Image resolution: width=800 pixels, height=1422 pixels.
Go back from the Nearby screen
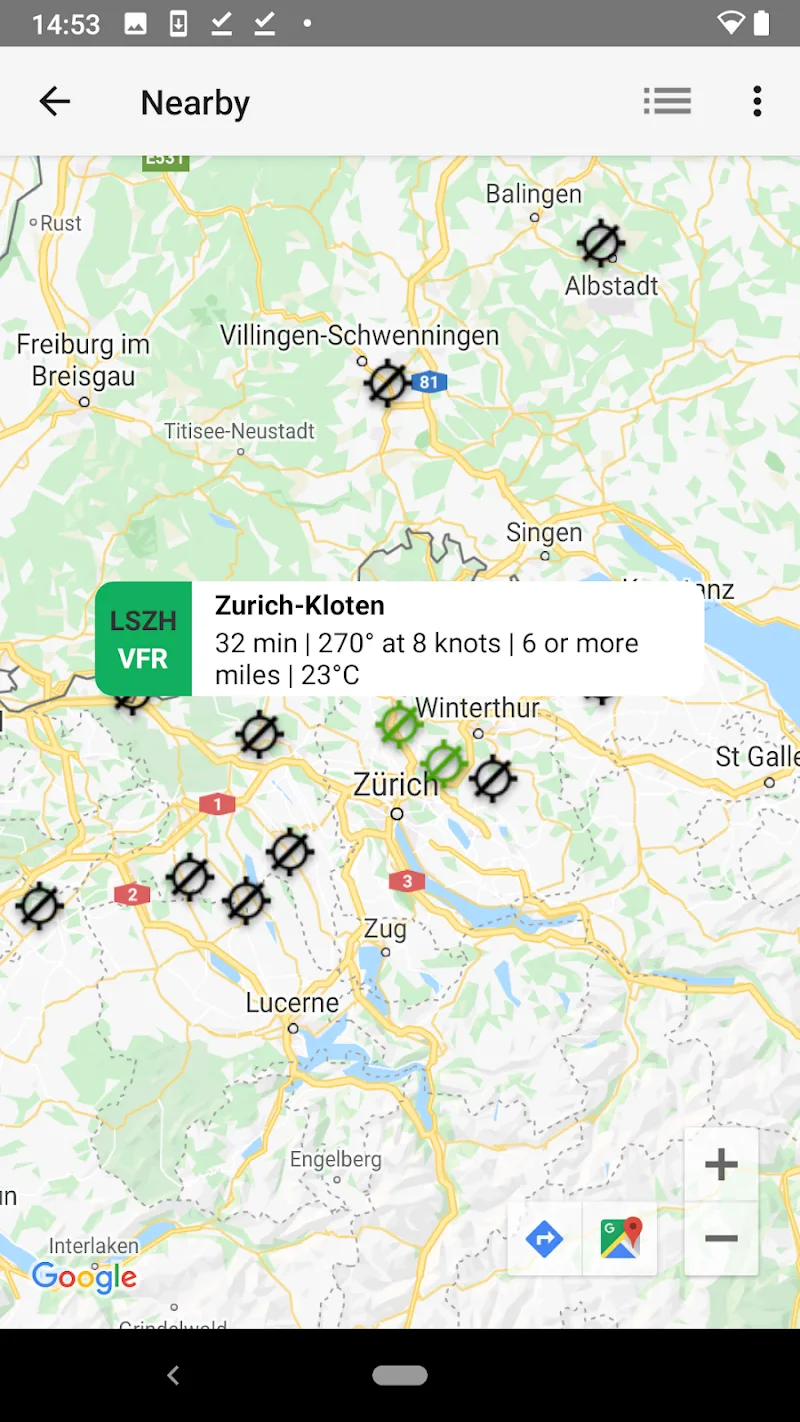55,101
